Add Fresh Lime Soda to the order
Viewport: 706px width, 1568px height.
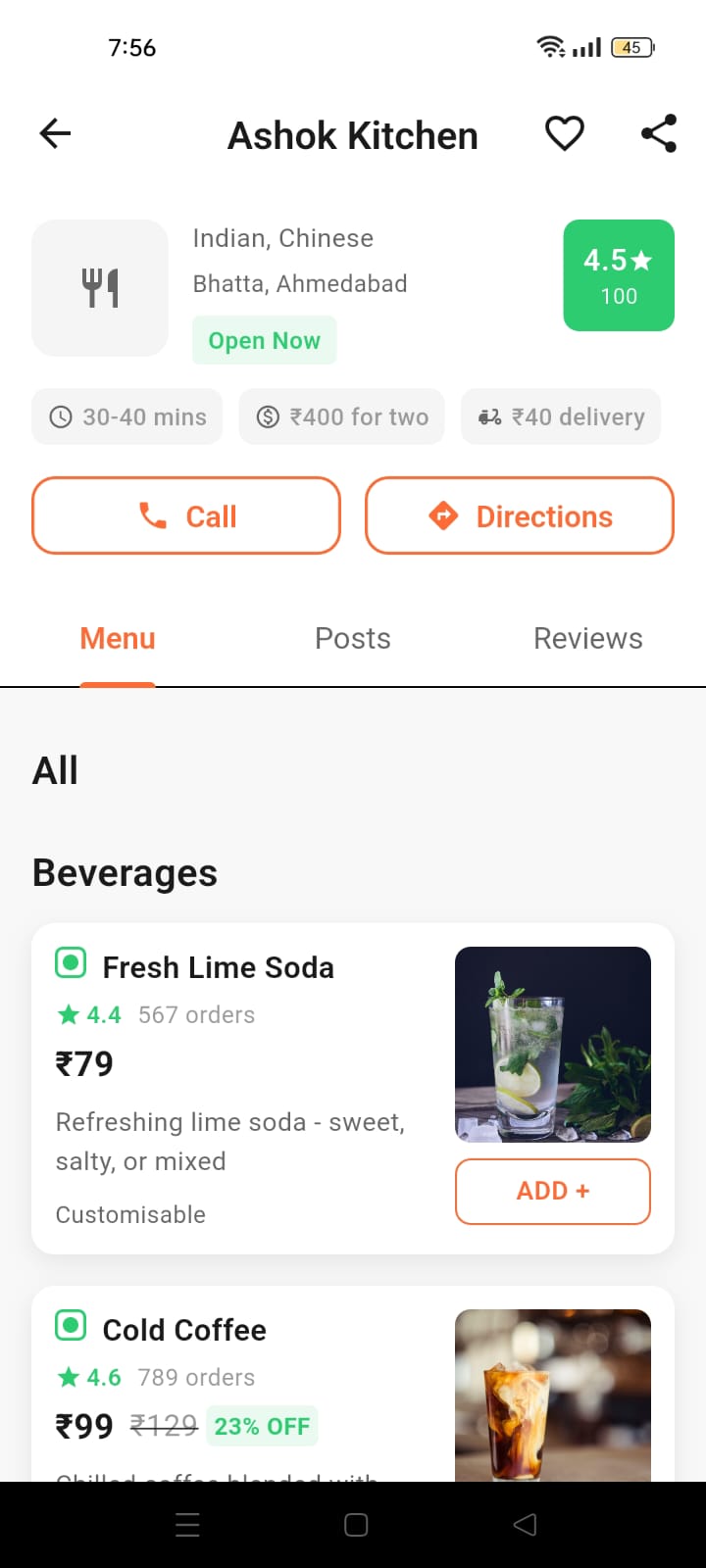point(552,1191)
